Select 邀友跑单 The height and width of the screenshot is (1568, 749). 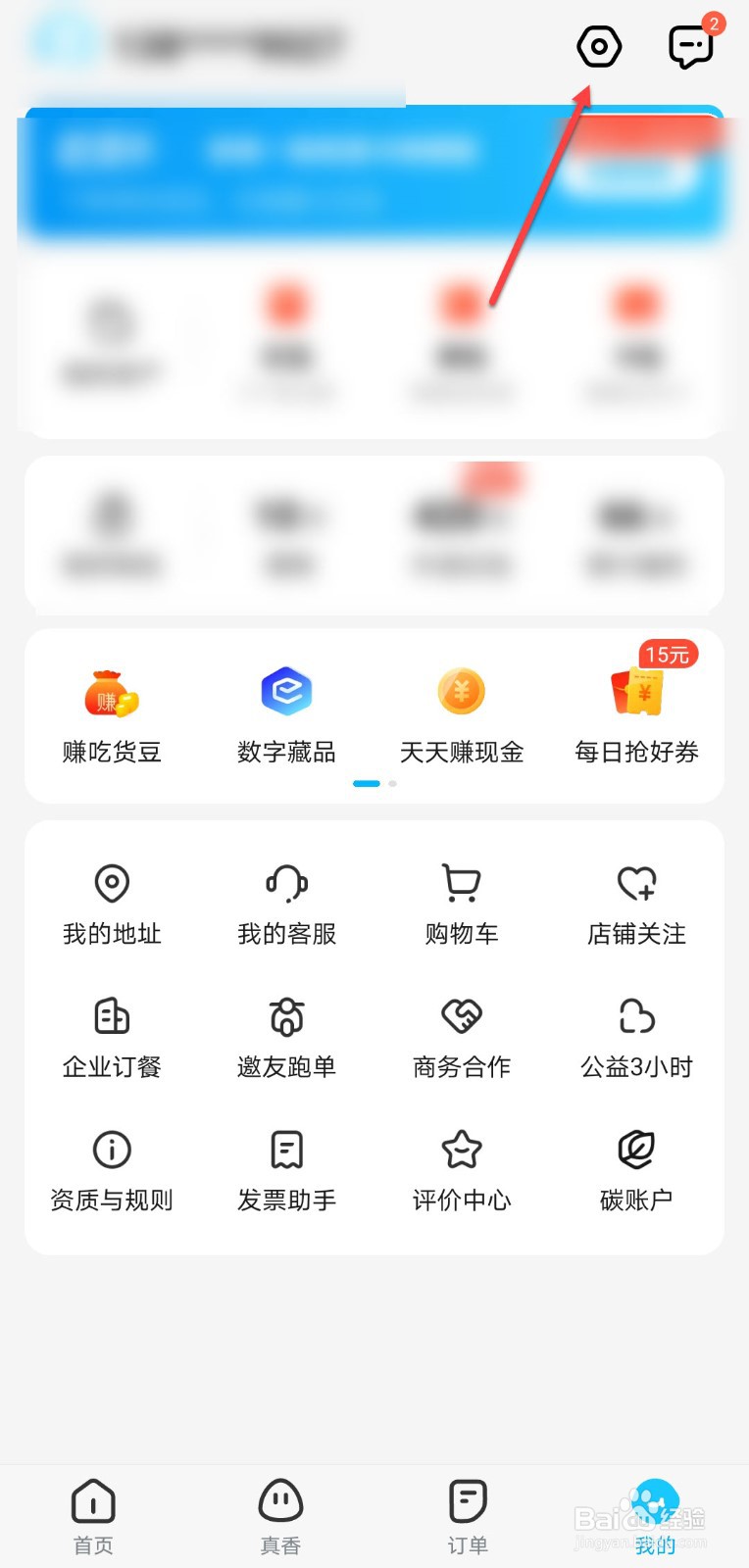[286, 1037]
